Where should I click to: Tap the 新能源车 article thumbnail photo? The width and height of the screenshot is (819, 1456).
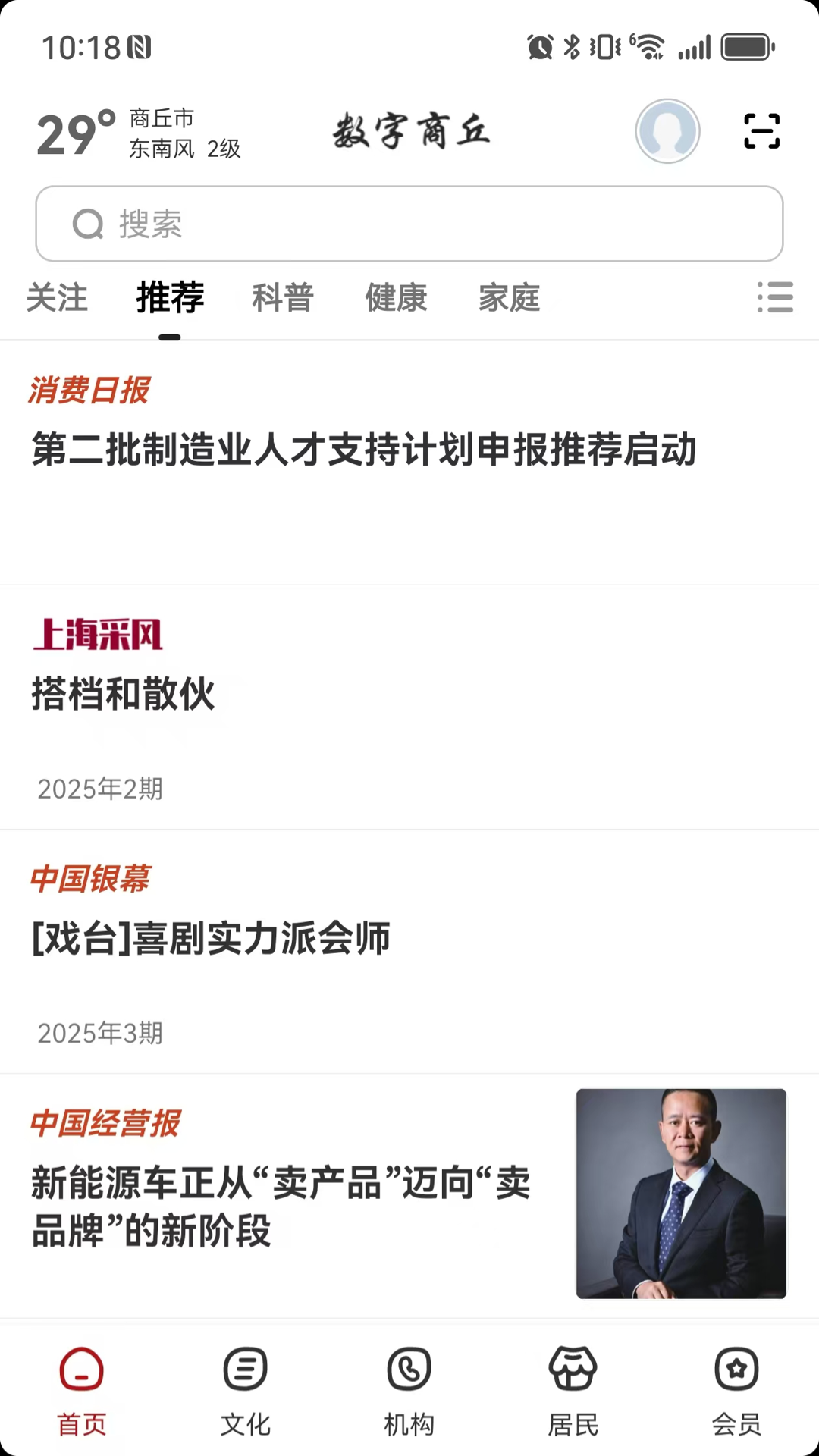[681, 1194]
